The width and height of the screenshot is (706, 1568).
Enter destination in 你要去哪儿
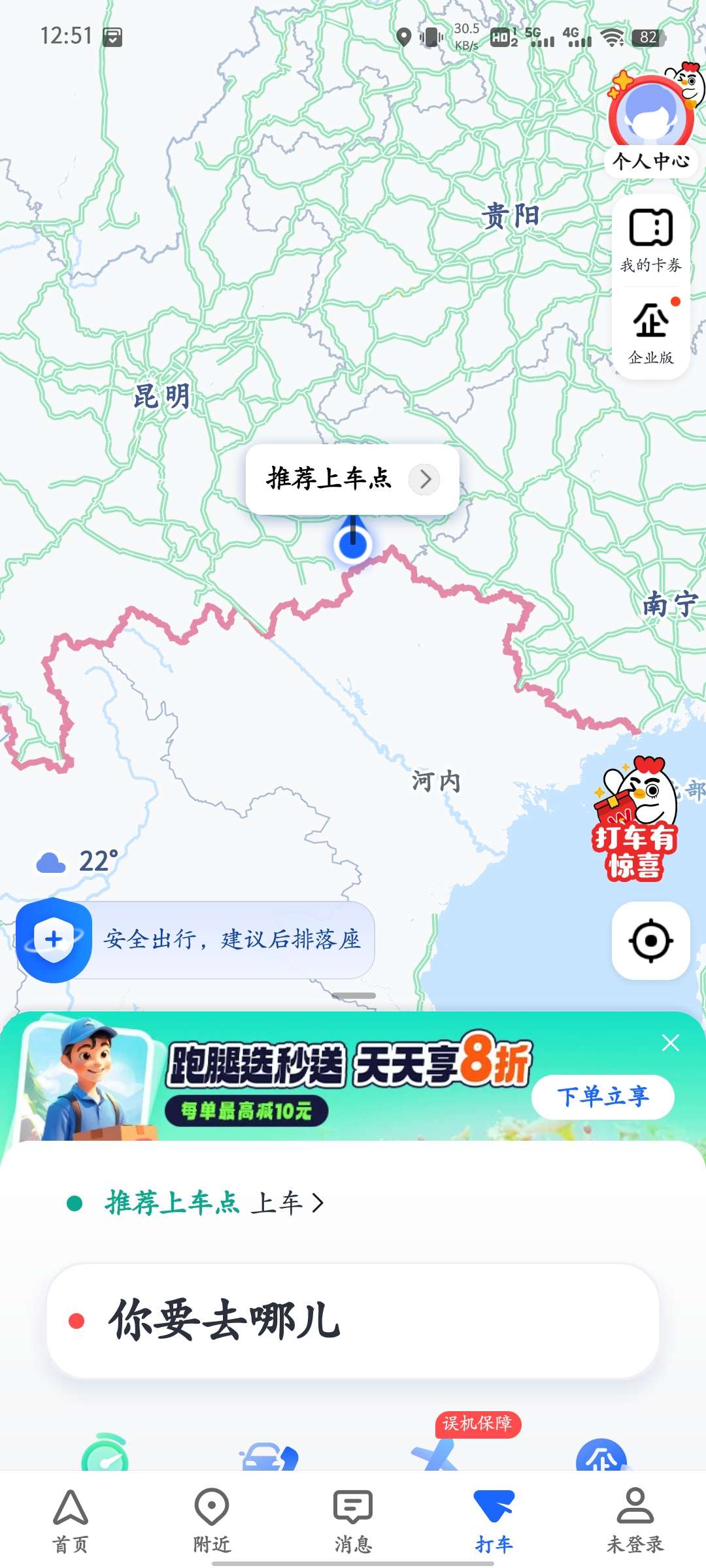coord(353,1321)
